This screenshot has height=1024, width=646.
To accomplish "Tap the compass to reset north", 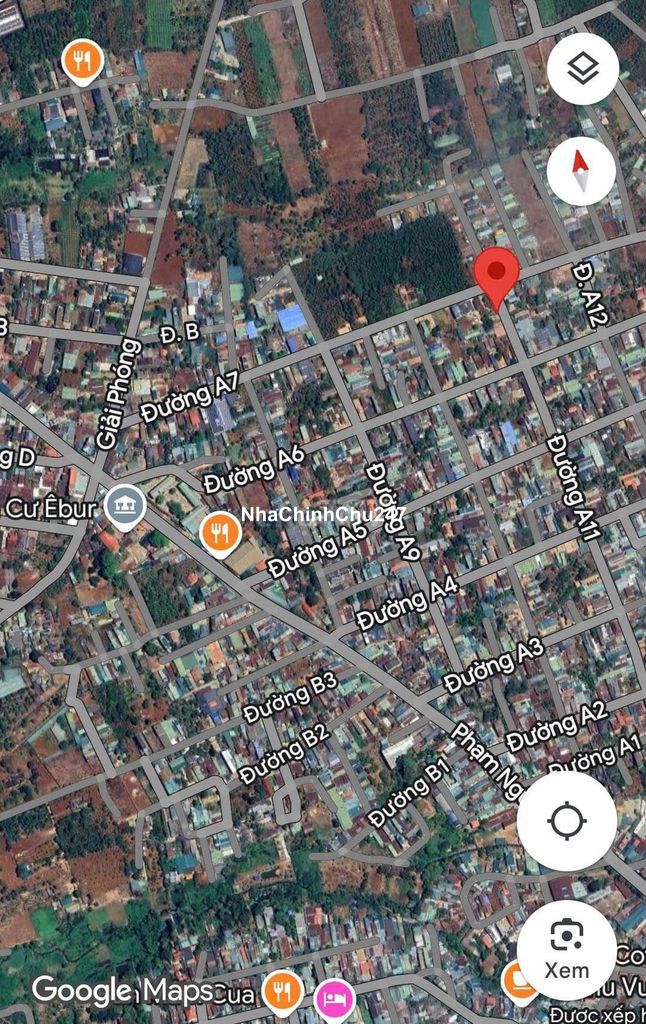I will (581, 170).
